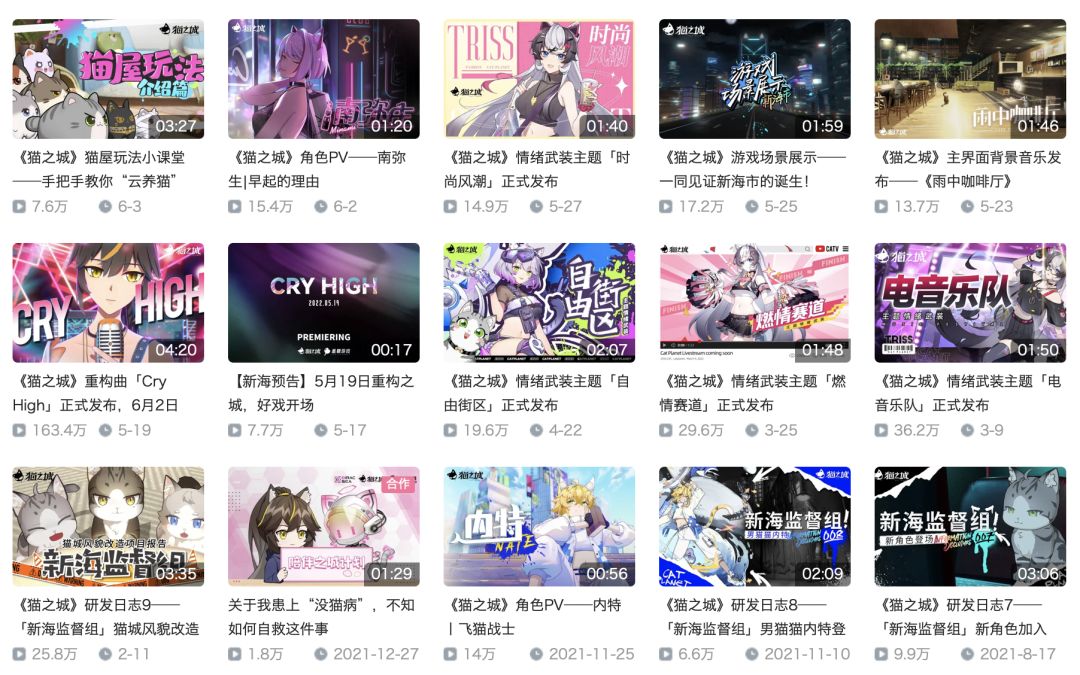Open the 猫屋玩法小课堂 video

tap(108, 79)
